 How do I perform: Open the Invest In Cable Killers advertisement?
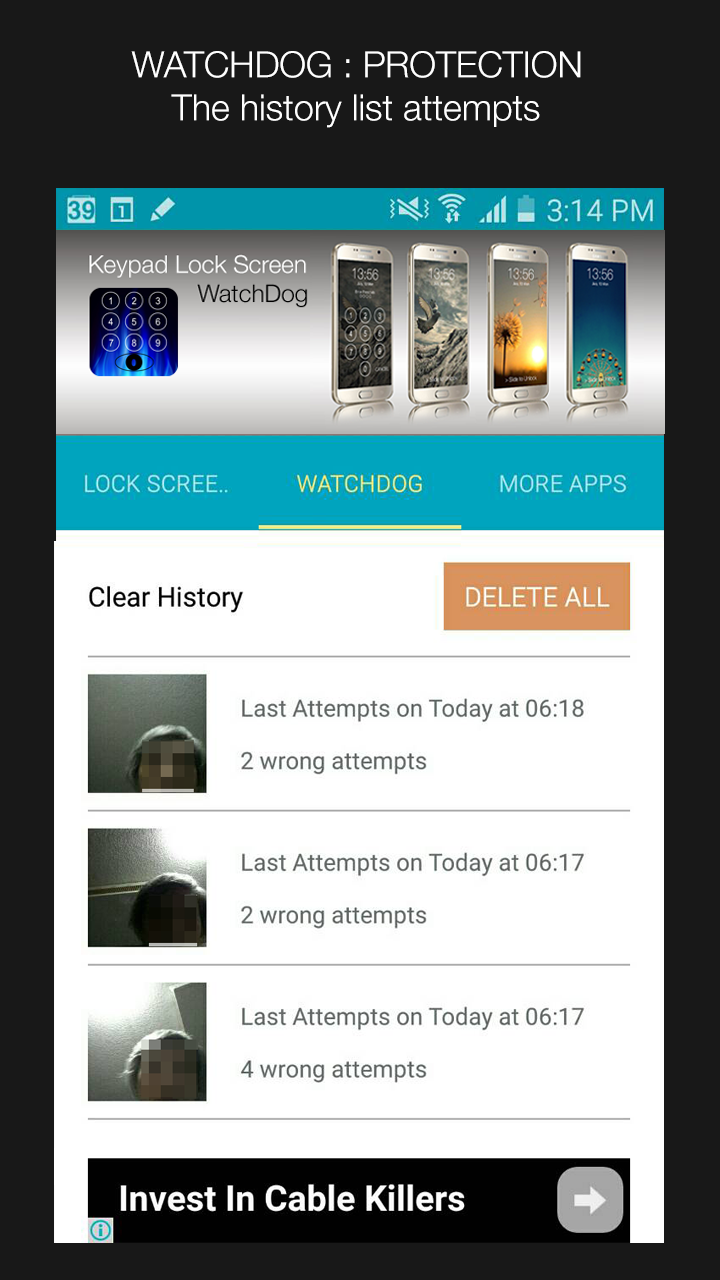tap(292, 1199)
